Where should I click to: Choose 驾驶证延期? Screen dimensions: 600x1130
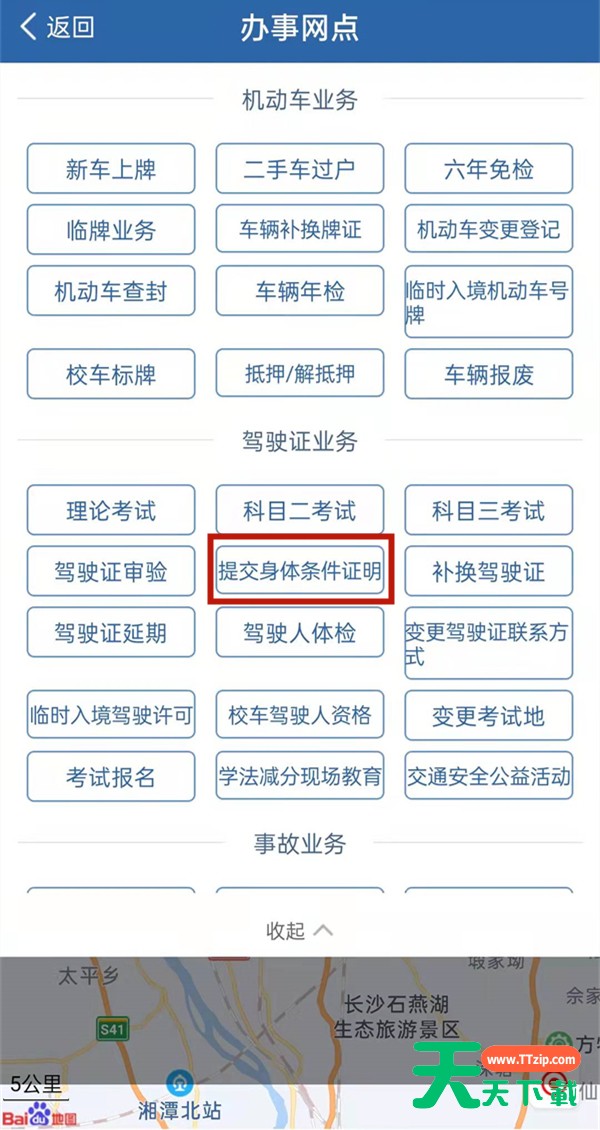tap(111, 633)
